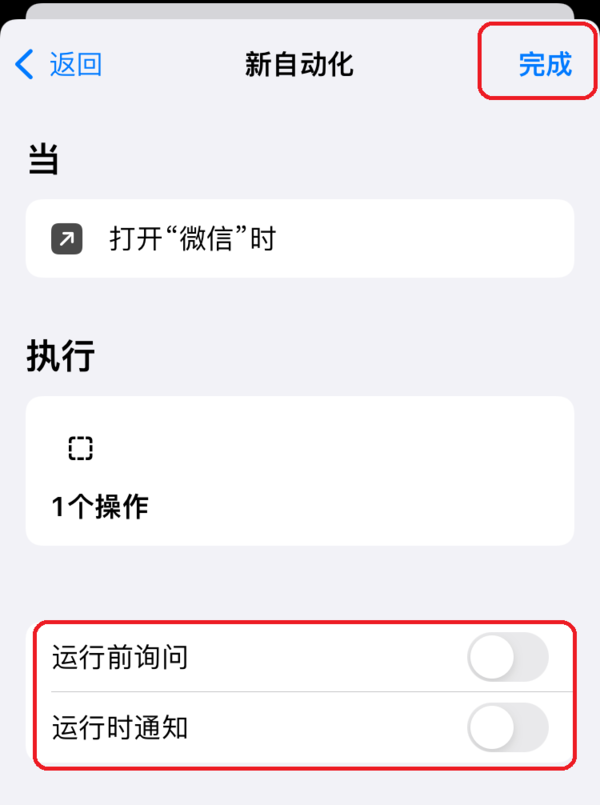Tap 返回 to go back
Image resolution: width=600 pixels, height=805 pixels.
click(60, 65)
